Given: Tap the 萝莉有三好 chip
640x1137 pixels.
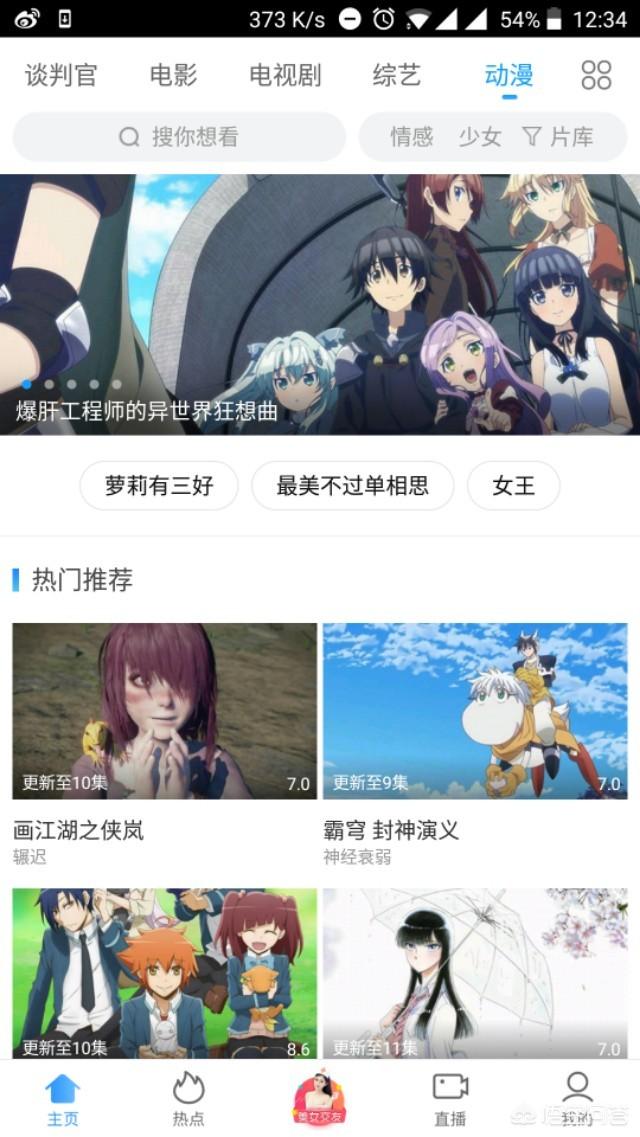Looking at the screenshot, I should point(159,485).
